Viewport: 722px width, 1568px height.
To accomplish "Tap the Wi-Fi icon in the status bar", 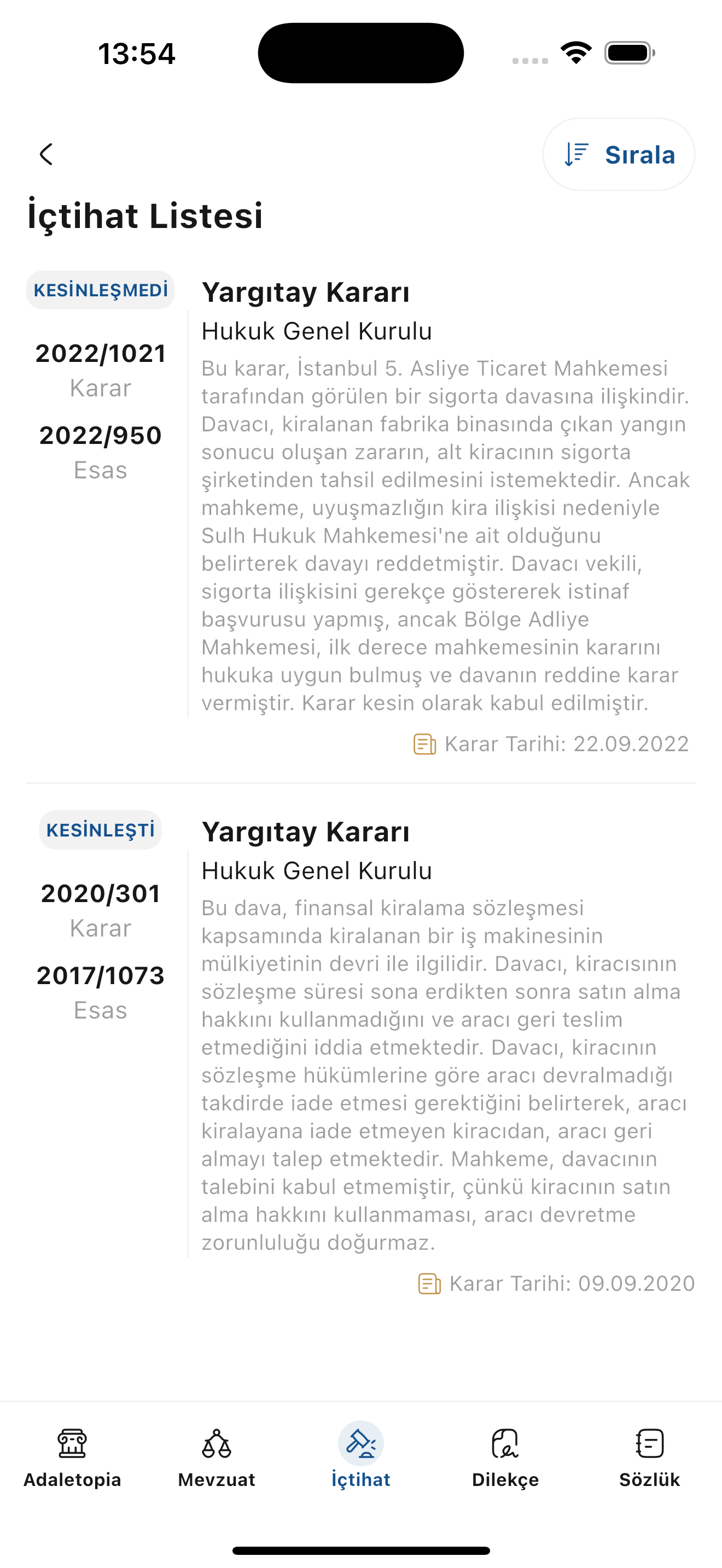I will point(575,53).
